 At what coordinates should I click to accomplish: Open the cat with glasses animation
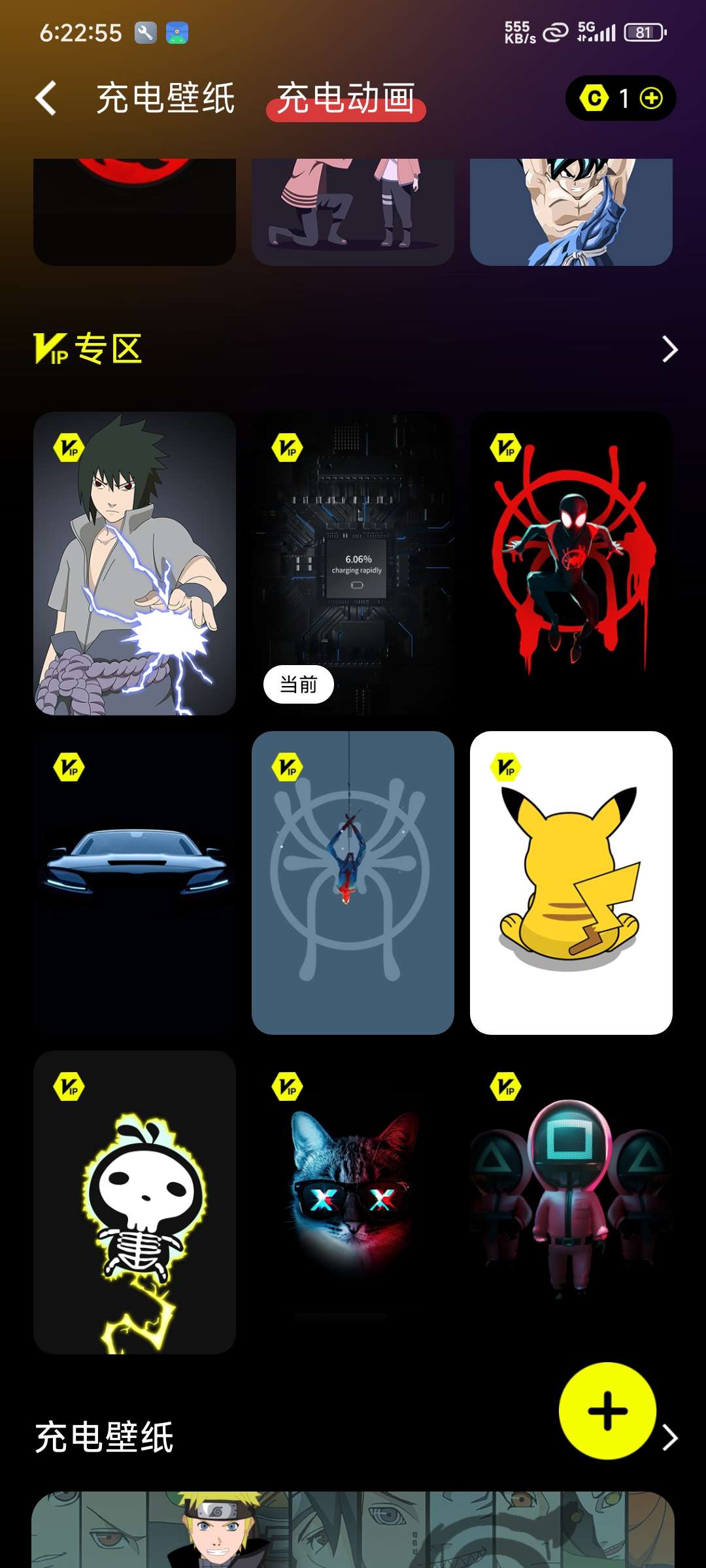point(353,1202)
